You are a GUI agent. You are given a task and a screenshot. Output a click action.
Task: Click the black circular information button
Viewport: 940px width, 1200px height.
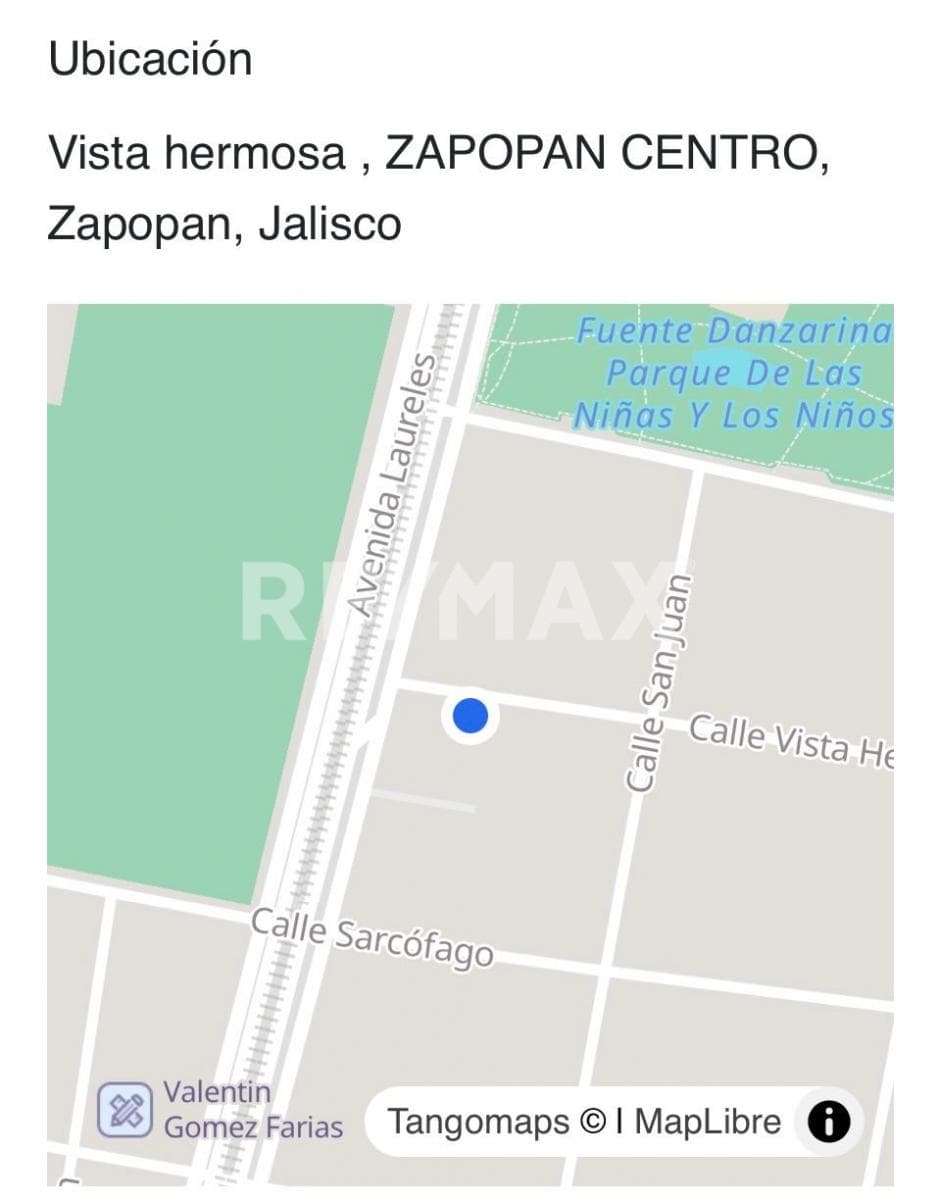(828, 1122)
